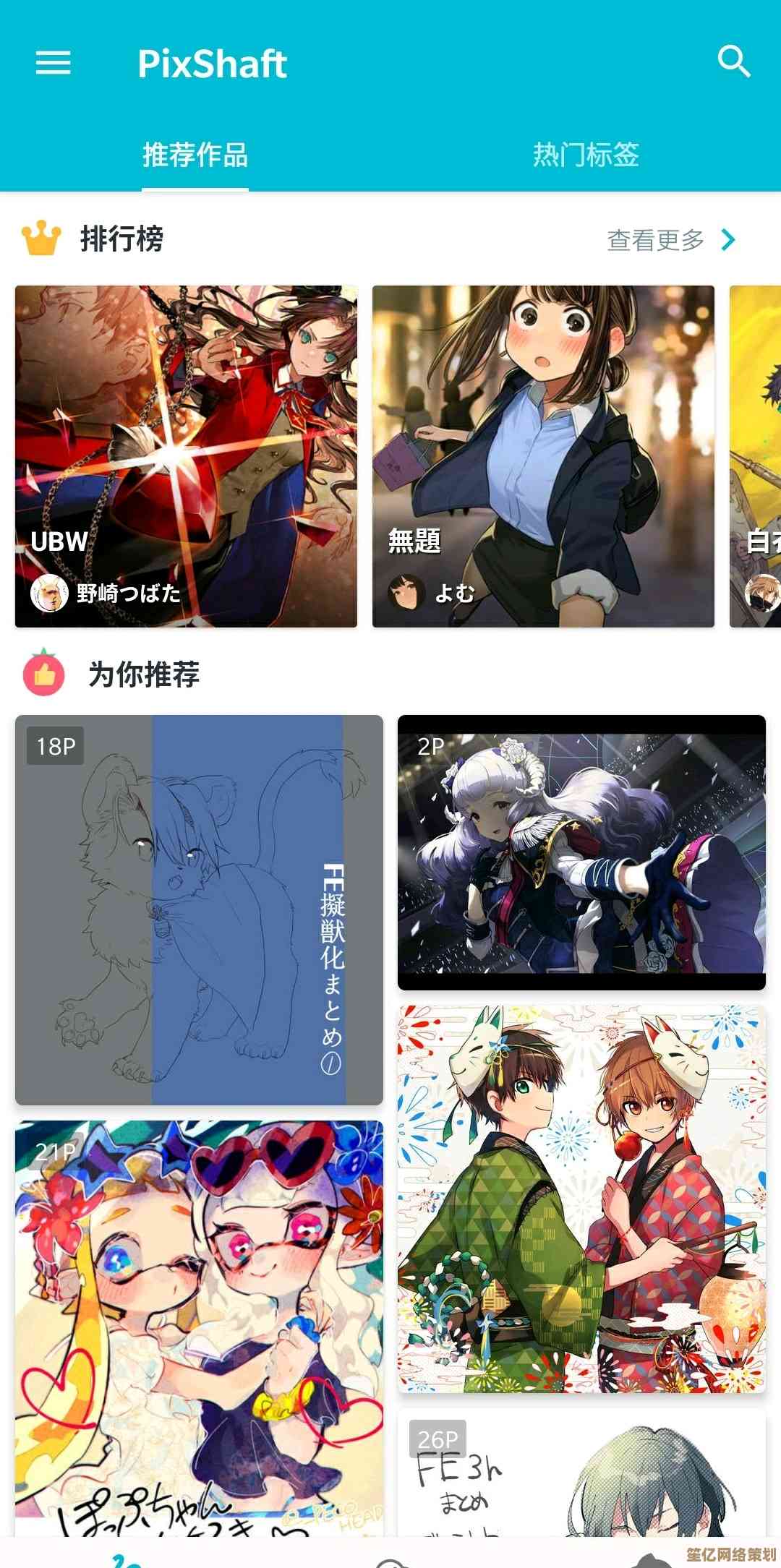Open the fox mask kimono boys artwork
This screenshot has height=1568, width=781.
(581, 1198)
